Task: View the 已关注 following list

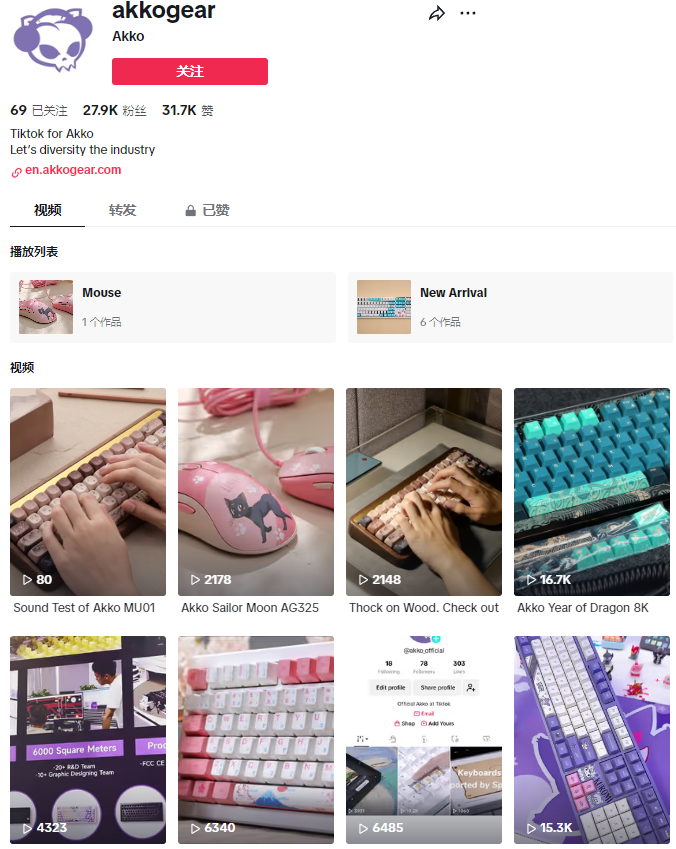Action: [39, 110]
